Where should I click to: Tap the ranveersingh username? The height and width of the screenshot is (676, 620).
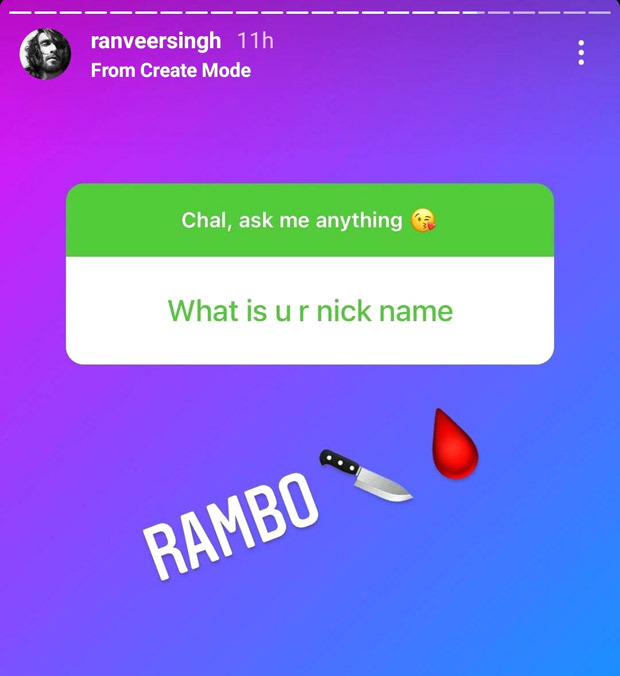(155, 42)
